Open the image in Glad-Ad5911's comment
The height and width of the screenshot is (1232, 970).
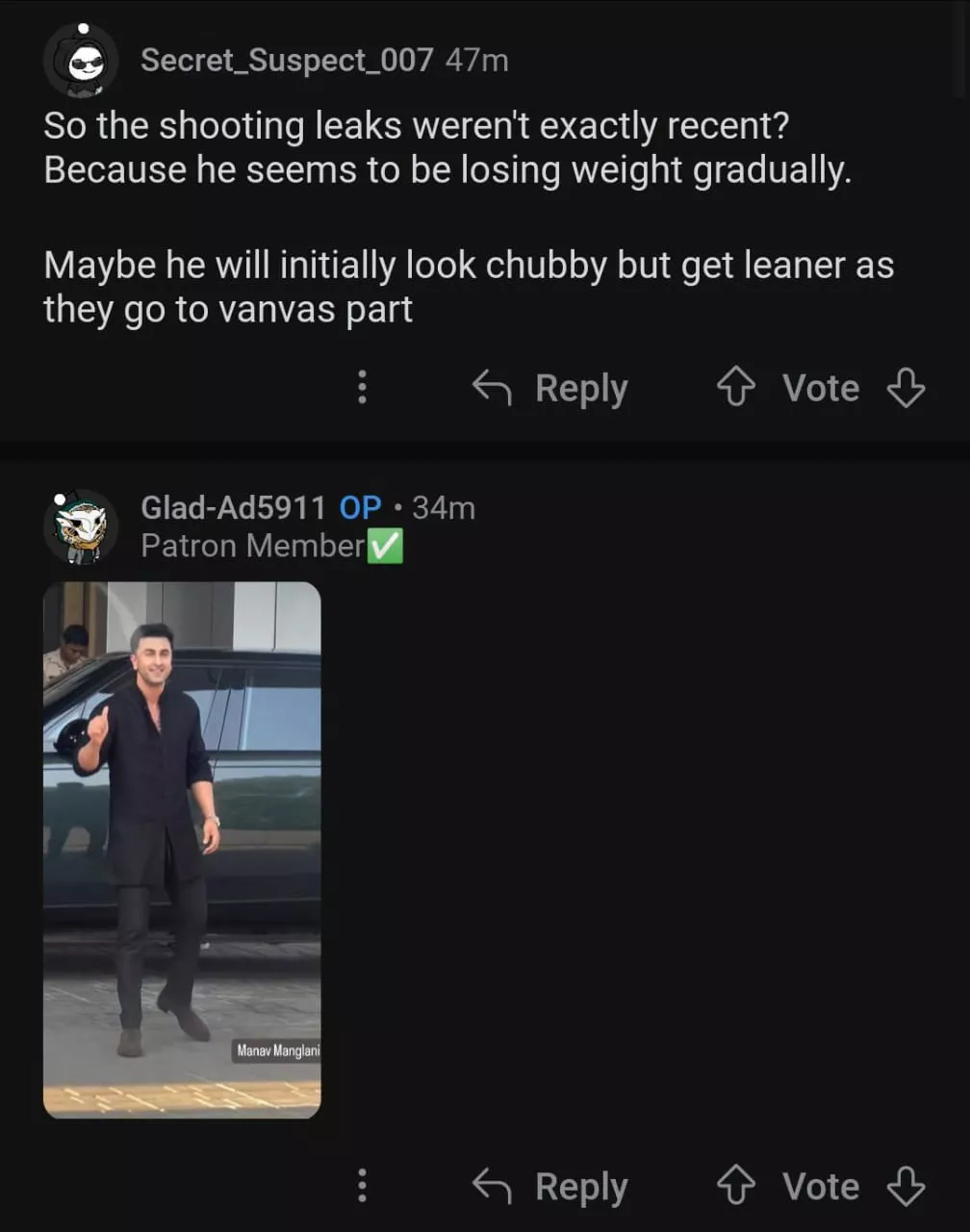(182, 849)
